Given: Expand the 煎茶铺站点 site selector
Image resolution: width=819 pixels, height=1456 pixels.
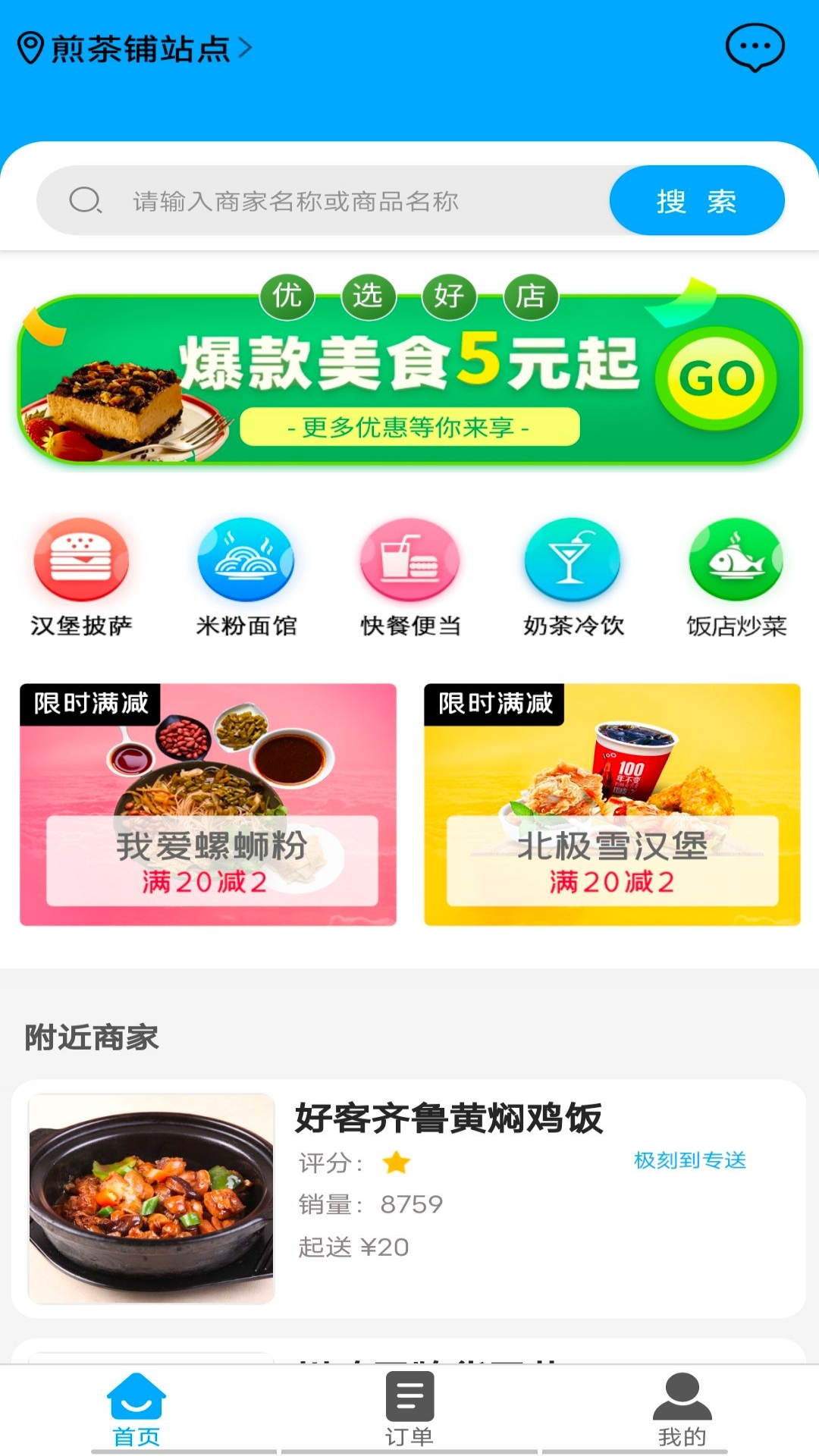Looking at the screenshot, I should coord(140,46).
